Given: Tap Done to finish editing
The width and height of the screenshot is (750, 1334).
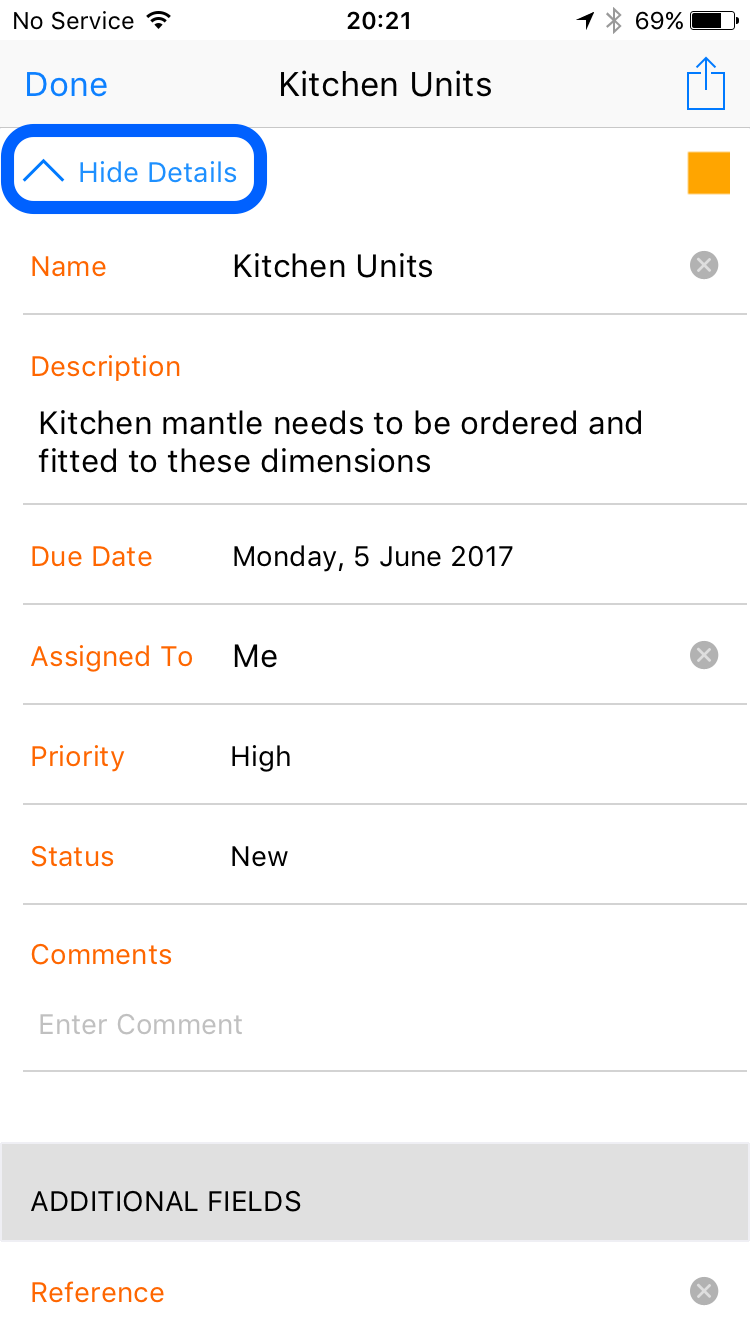Looking at the screenshot, I should (66, 85).
